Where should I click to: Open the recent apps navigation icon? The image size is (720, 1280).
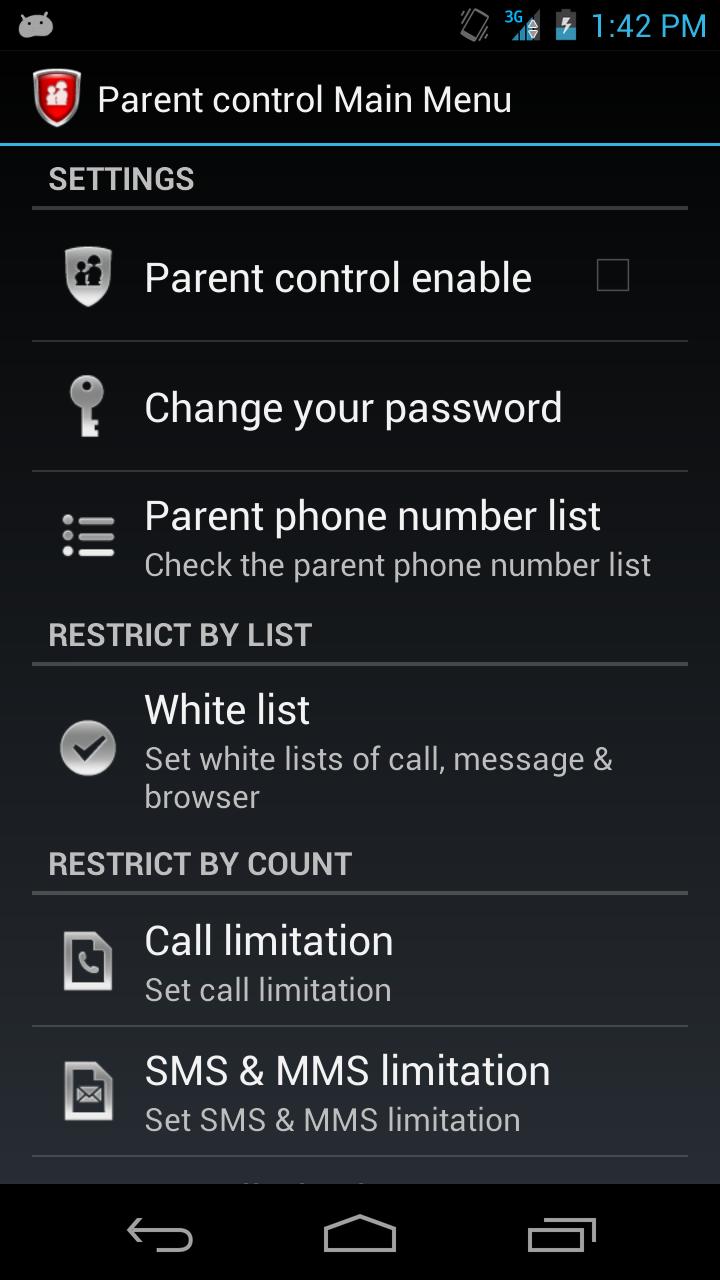(560, 1237)
